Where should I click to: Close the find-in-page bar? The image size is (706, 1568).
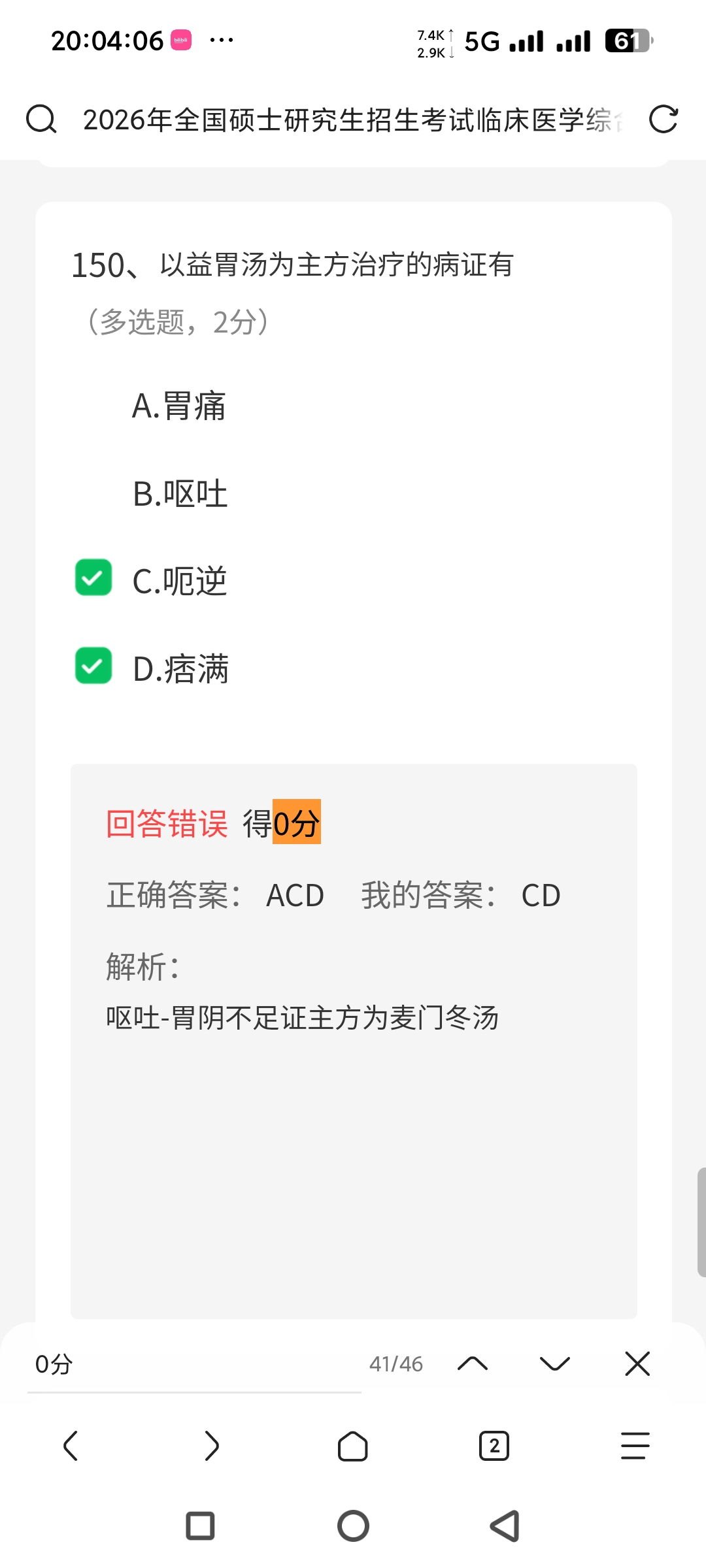click(637, 1364)
